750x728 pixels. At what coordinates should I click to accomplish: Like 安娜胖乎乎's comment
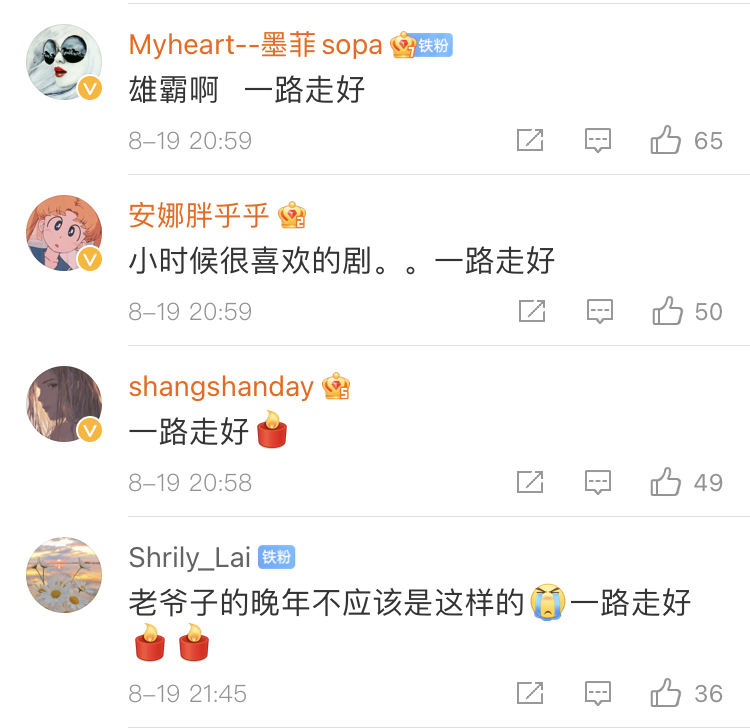tap(667, 311)
